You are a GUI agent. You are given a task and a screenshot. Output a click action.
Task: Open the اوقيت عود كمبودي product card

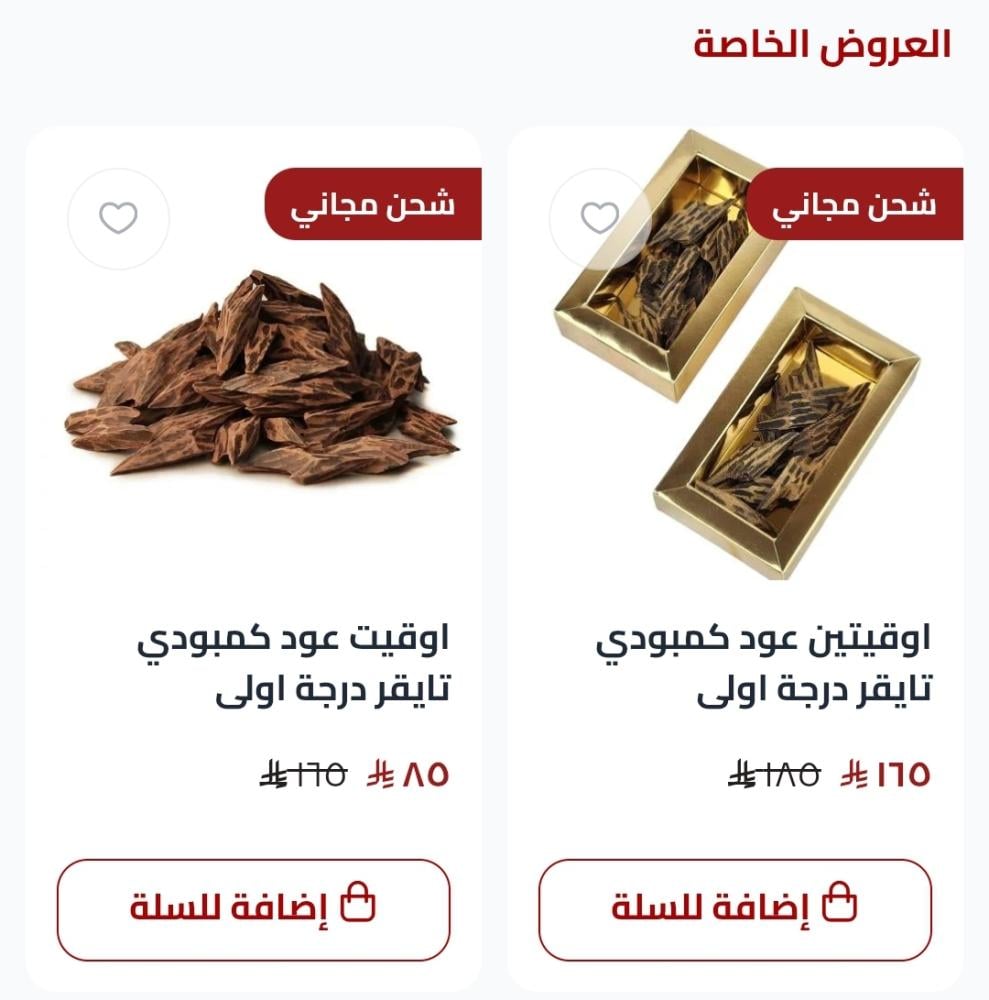pos(292,664)
